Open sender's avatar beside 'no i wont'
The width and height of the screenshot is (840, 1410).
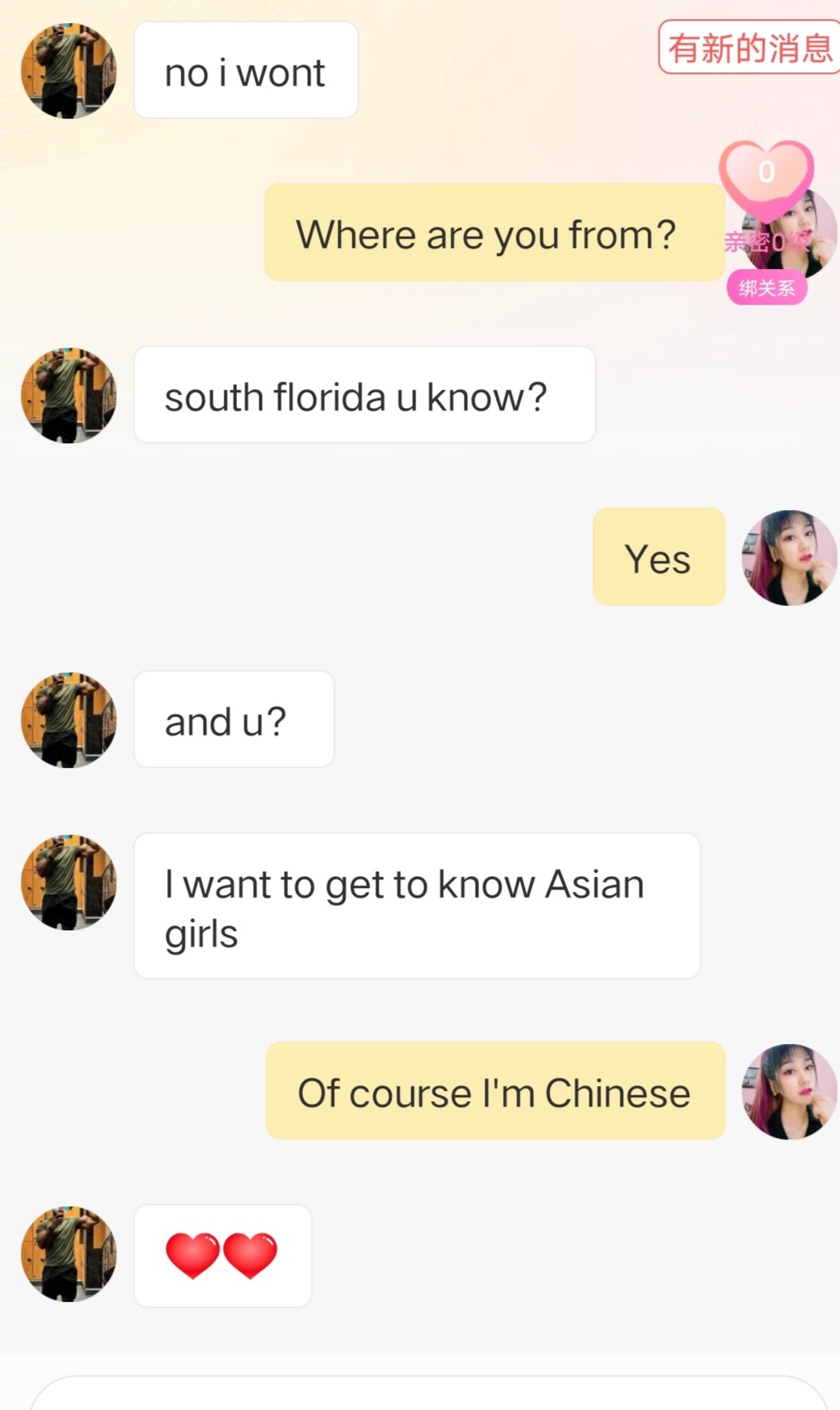coord(68,71)
